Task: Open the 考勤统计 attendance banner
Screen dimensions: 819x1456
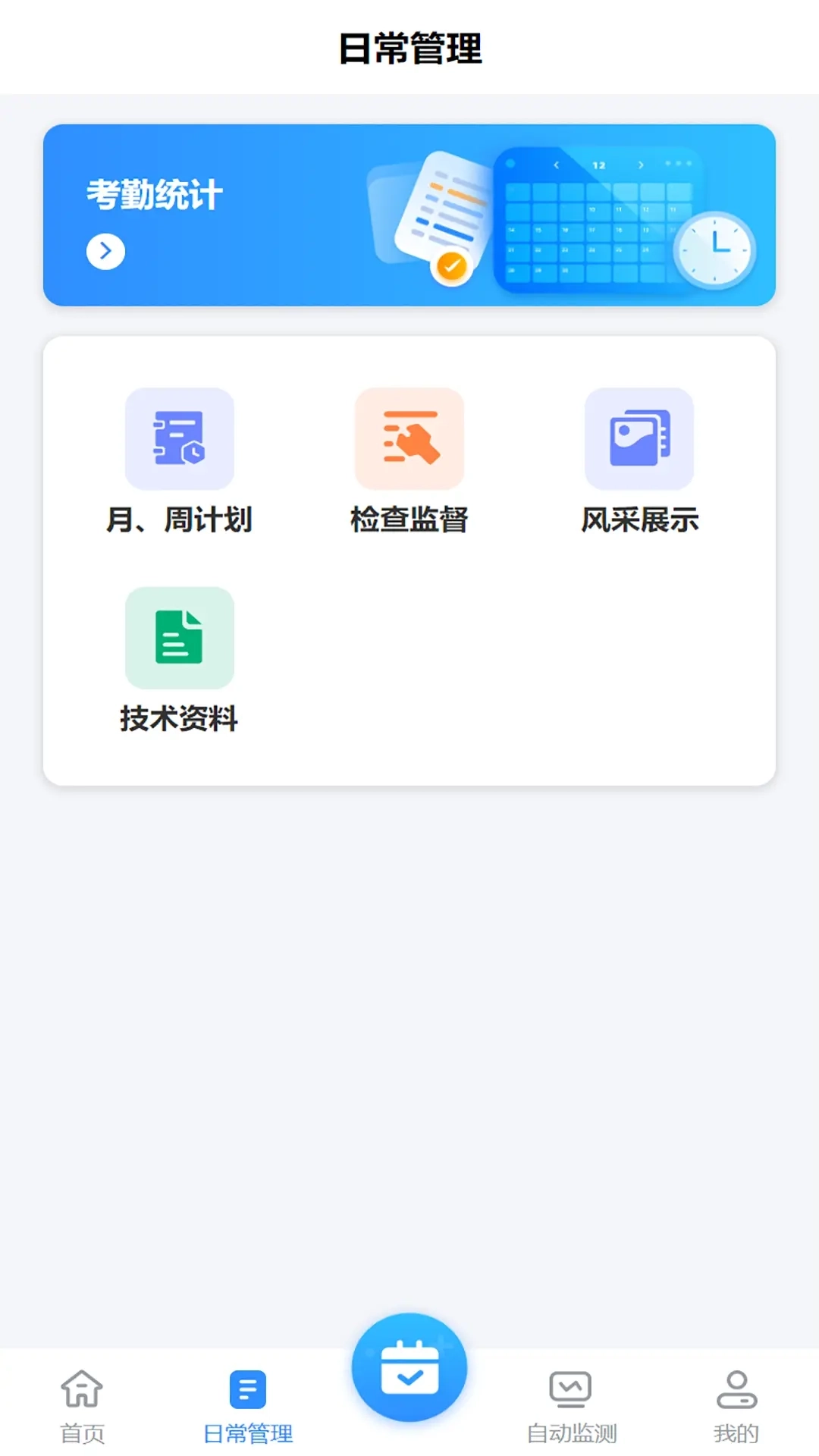Action: coord(409,216)
